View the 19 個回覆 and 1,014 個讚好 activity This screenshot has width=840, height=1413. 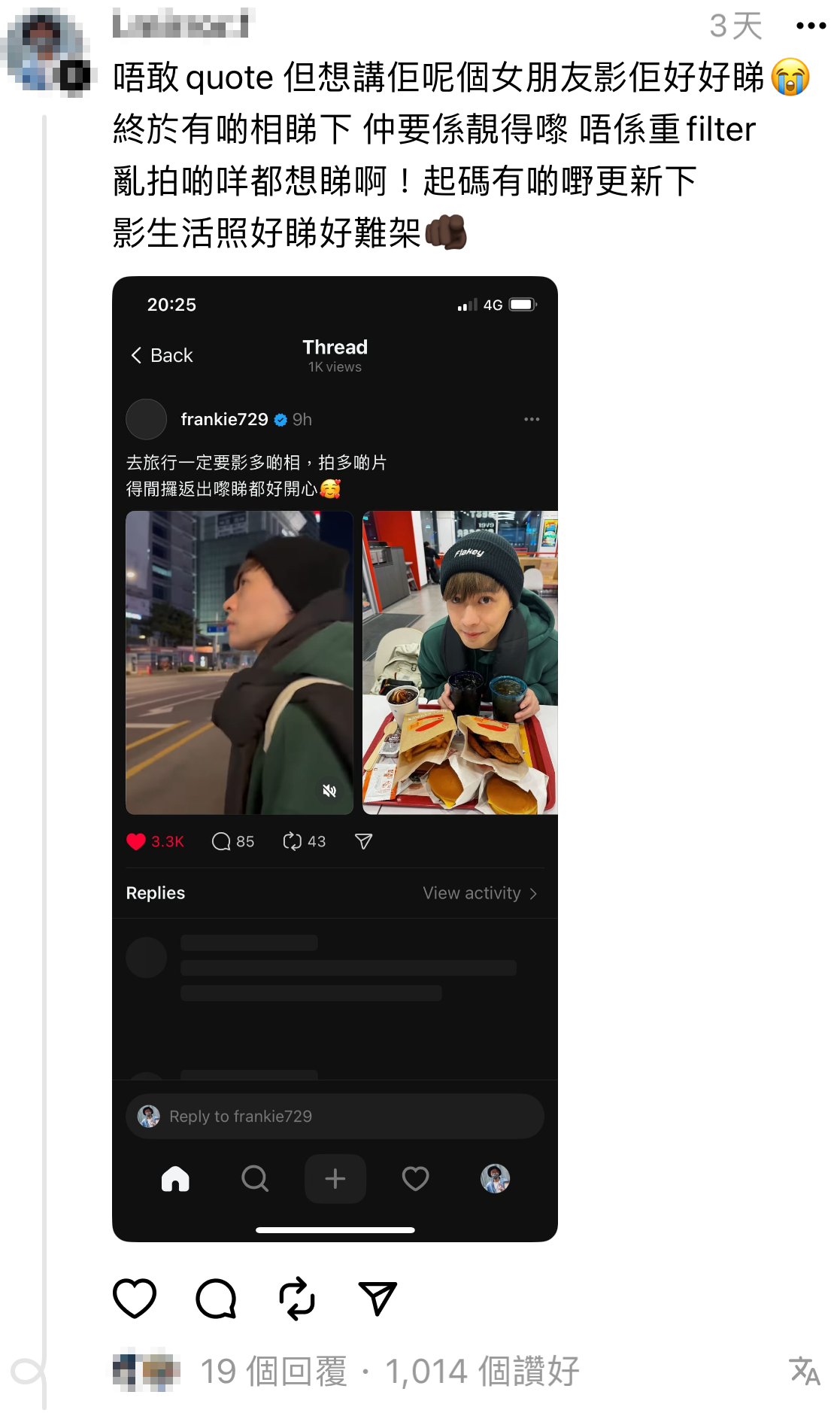(x=390, y=1371)
